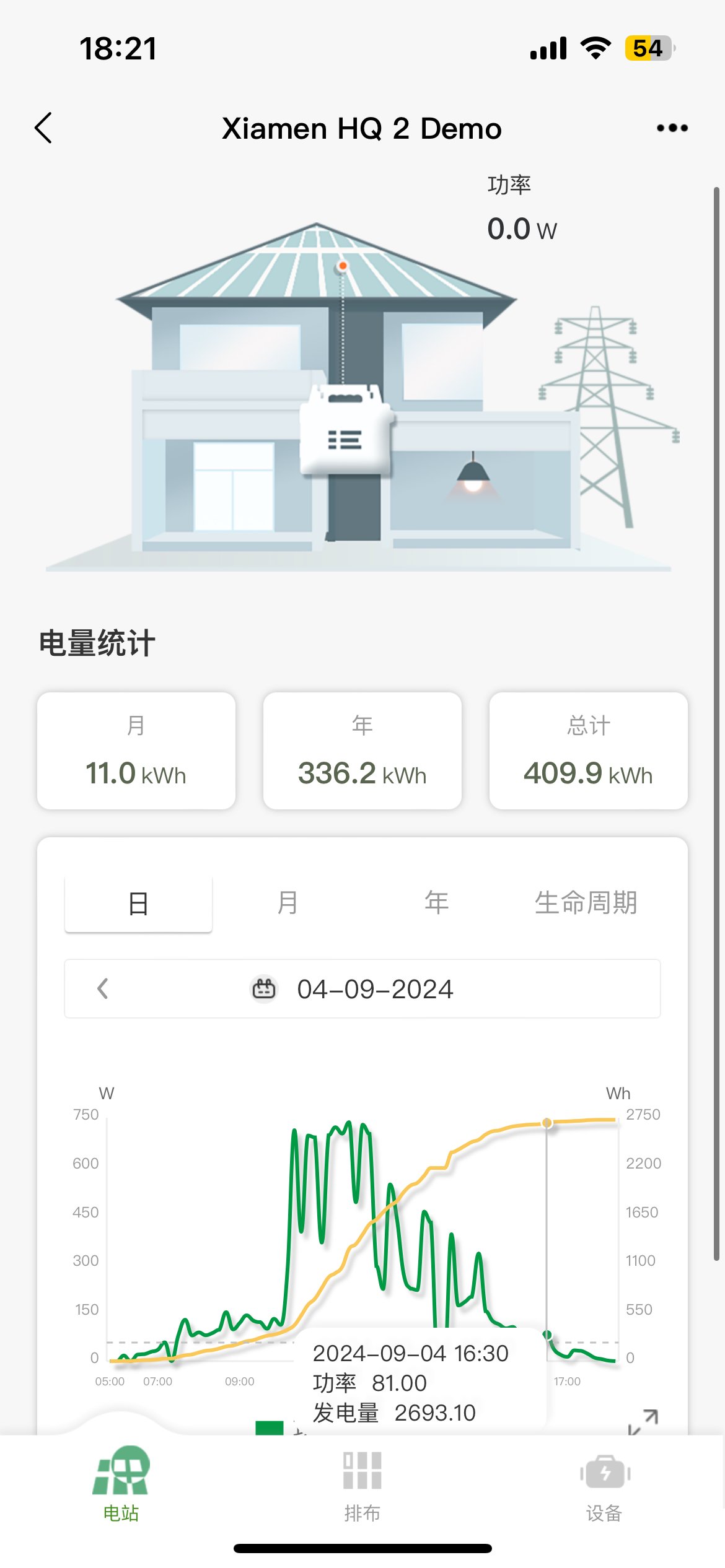The width and height of the screenshot is (725, 1568).
Task: Switch to the 生命周期 lifecycle view
Action: coord(587,903)
